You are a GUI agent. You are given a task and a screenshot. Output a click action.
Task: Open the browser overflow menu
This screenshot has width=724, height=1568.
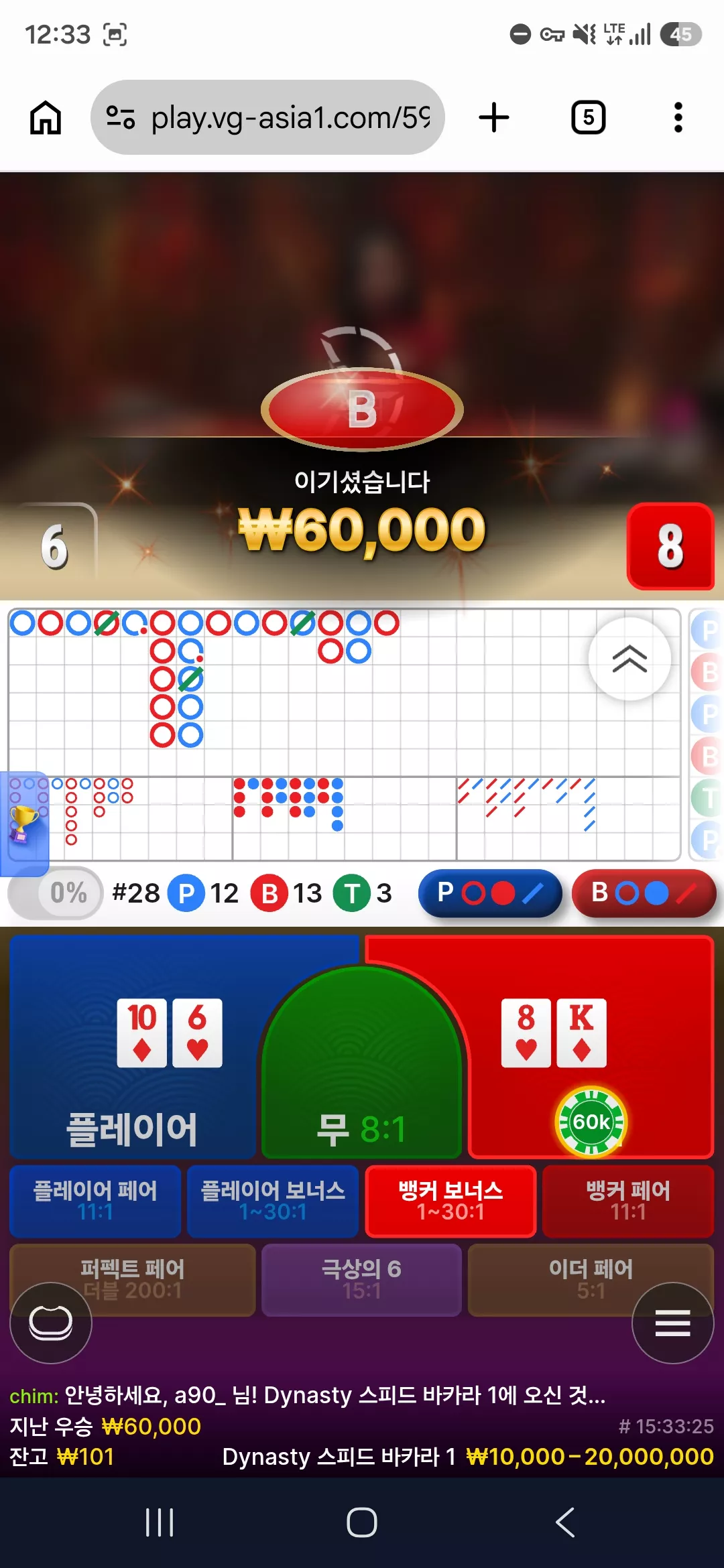678,118
